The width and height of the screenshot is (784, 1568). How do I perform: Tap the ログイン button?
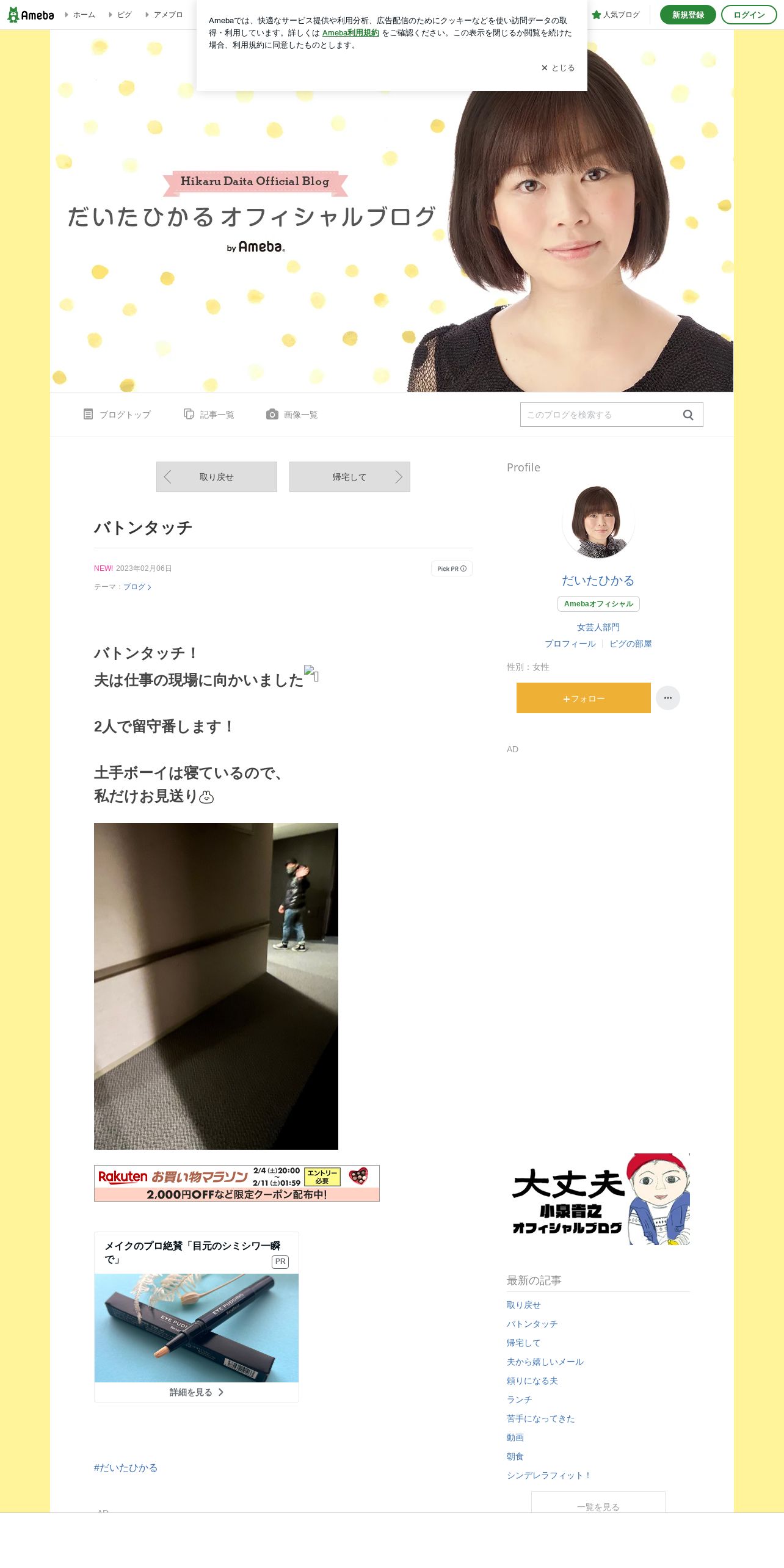pyautogui.click(x=749, y=15)
